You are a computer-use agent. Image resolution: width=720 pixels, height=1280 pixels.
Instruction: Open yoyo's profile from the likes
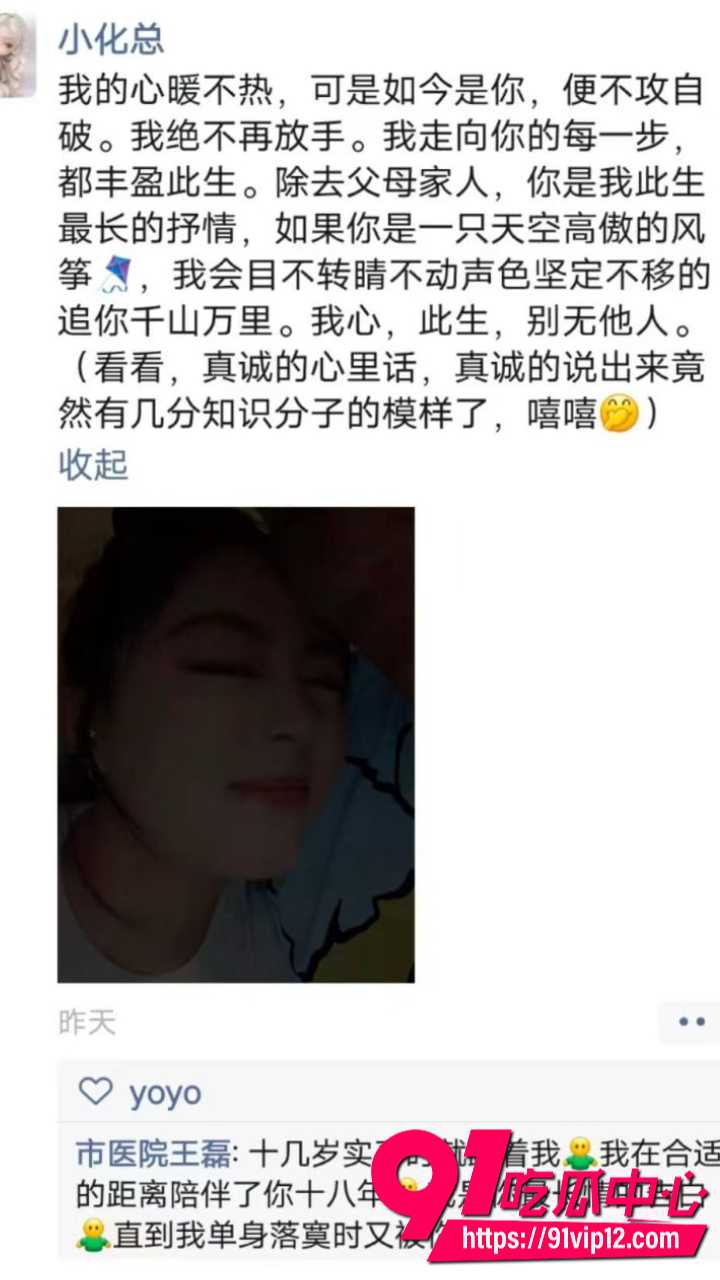(x=165, y=1093)
